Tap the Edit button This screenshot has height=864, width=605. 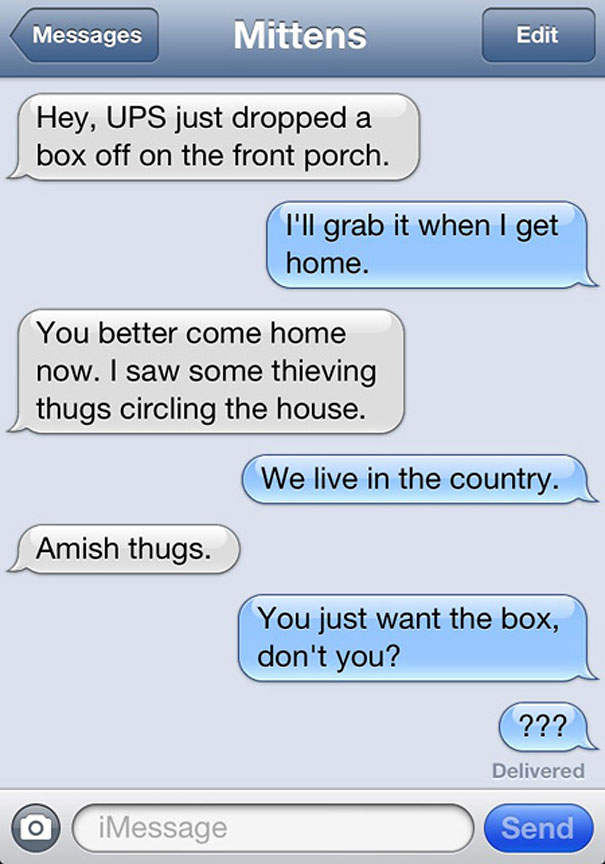tap(536, 36)
